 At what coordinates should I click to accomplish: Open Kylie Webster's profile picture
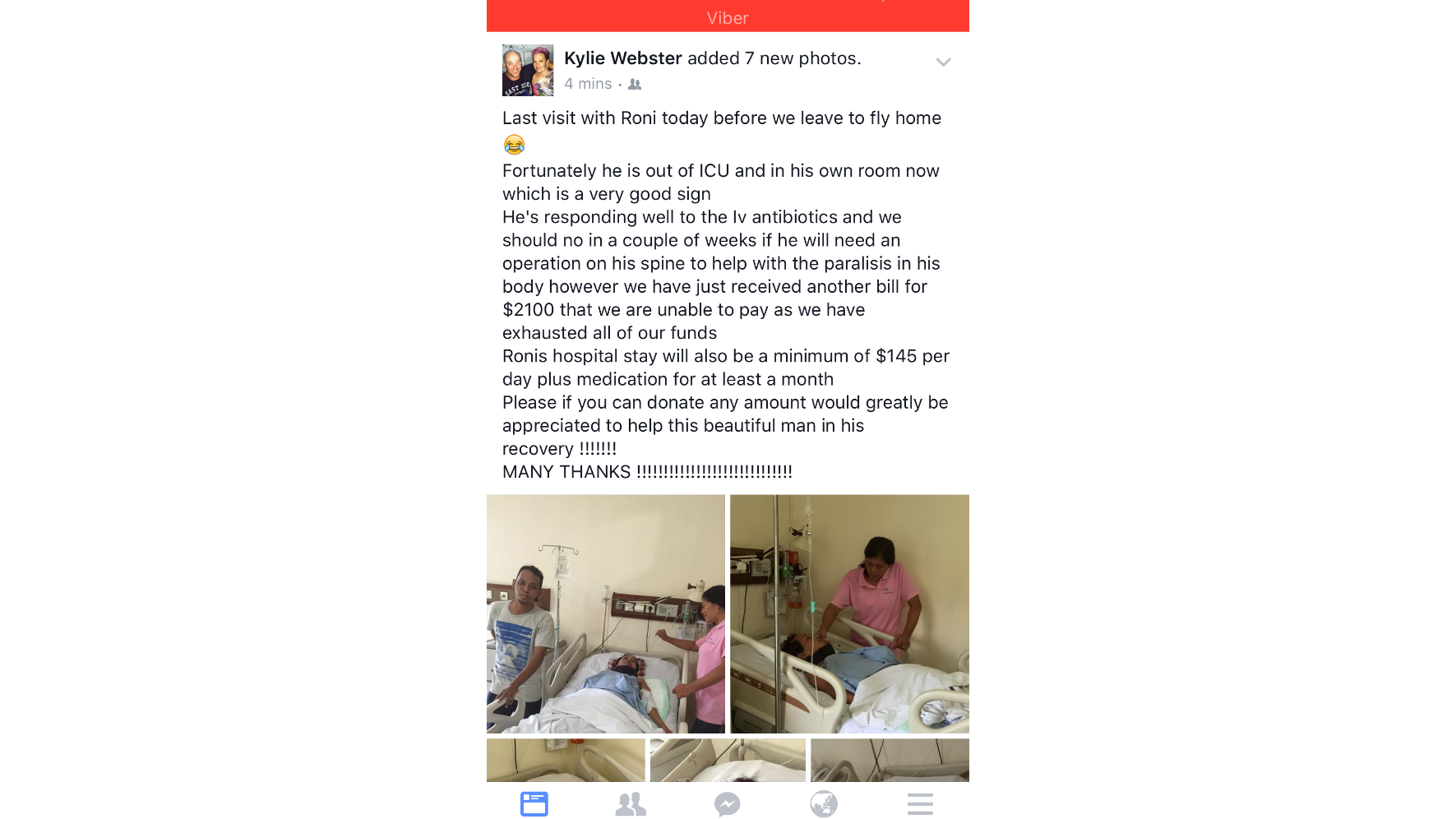528,71
